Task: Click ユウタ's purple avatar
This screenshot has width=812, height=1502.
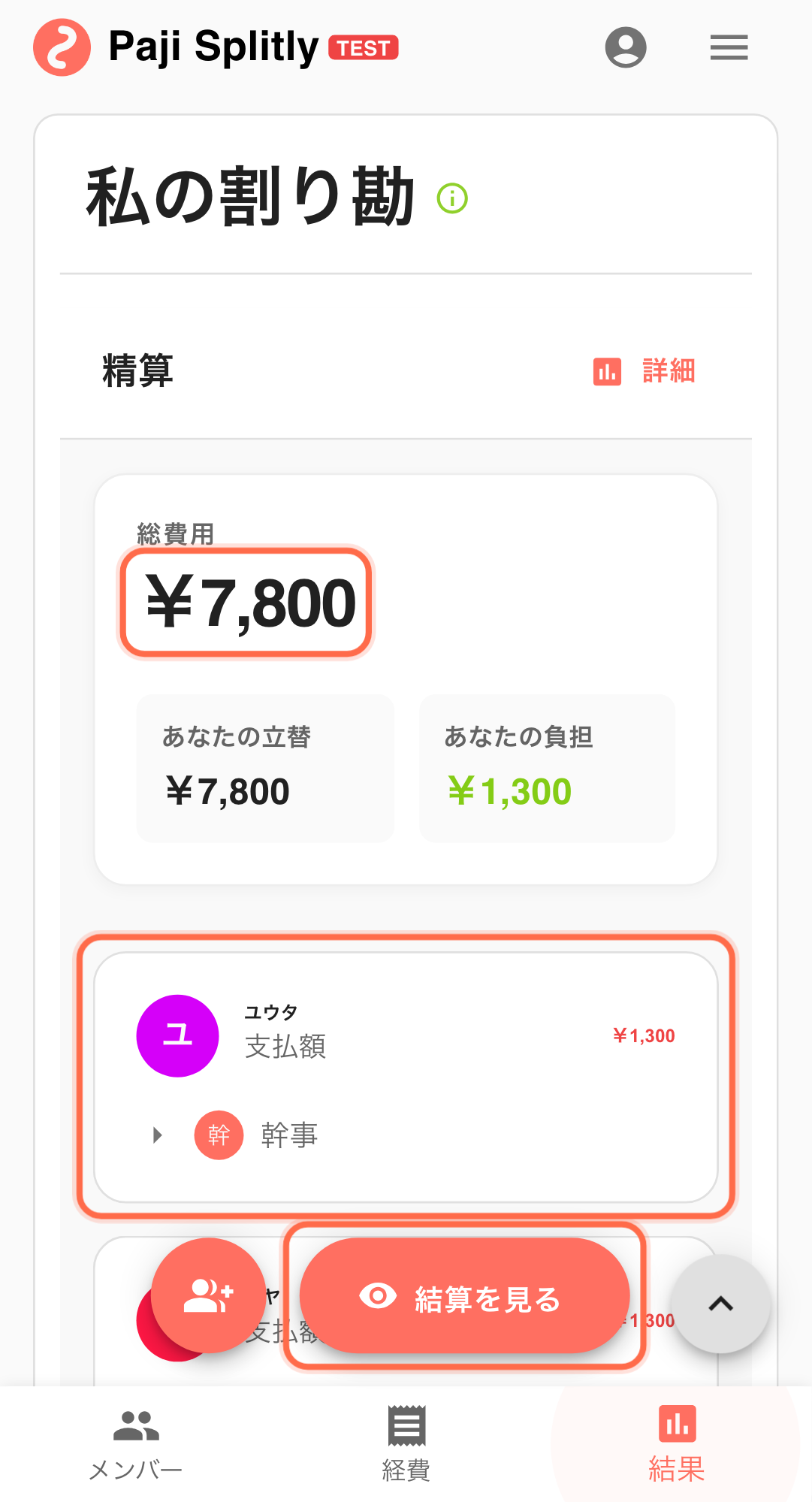Action: point(177,1035)
